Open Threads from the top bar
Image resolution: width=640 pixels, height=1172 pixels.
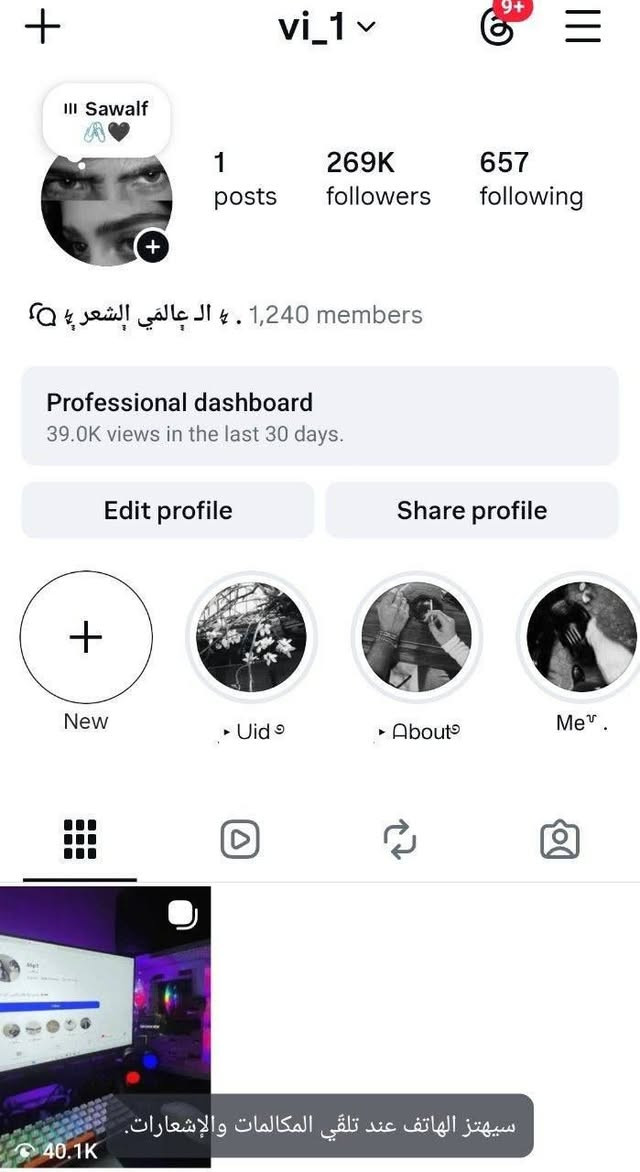pyautogui.click(x=499, y=27)
